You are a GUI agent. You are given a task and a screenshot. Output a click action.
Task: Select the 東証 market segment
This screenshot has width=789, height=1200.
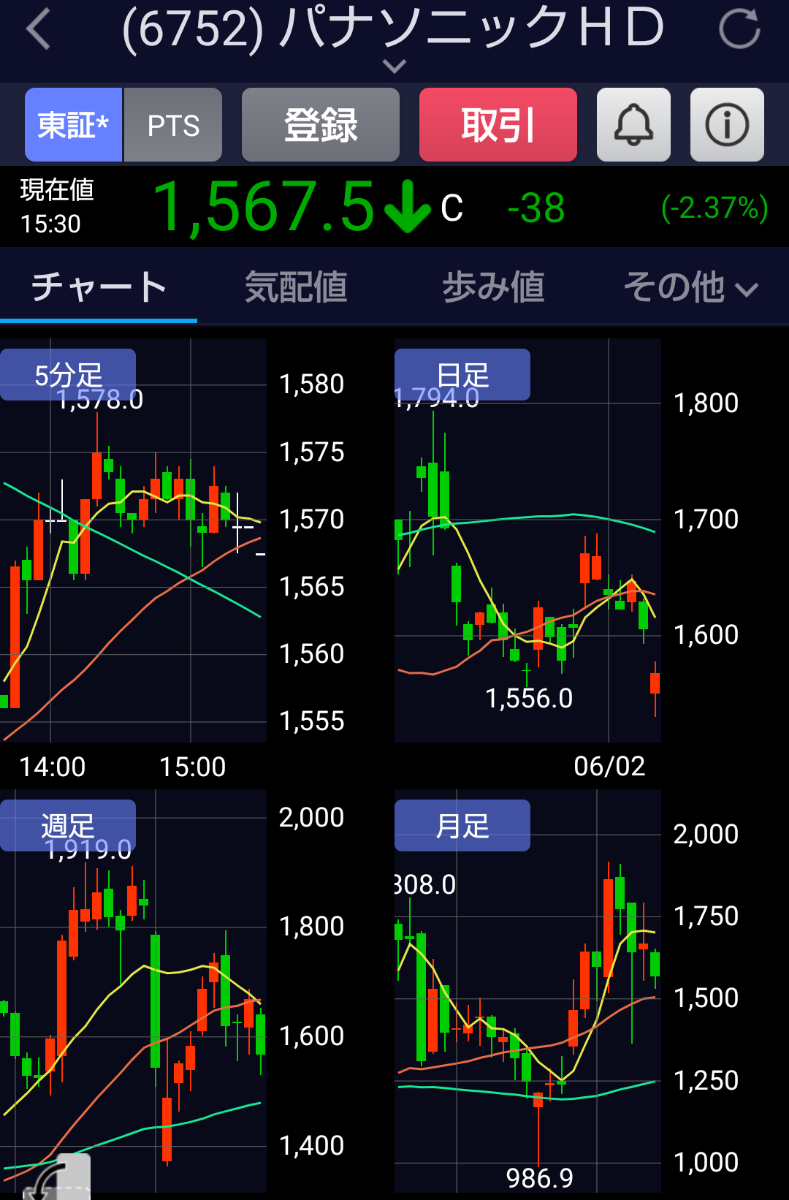point(73,125)
